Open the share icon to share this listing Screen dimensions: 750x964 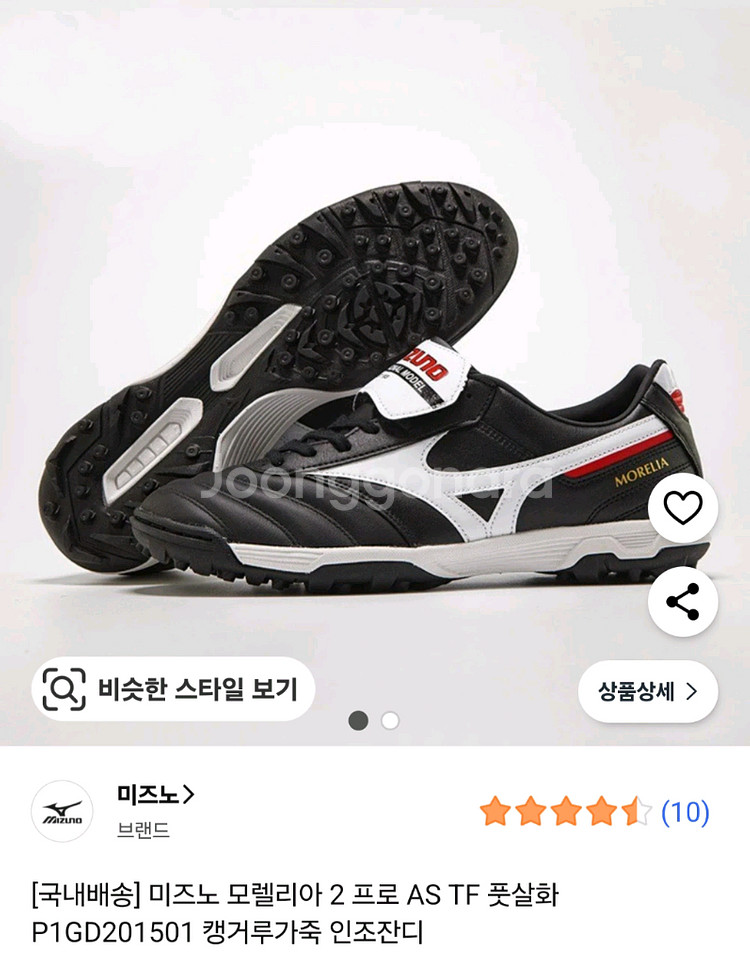point(681,599)
